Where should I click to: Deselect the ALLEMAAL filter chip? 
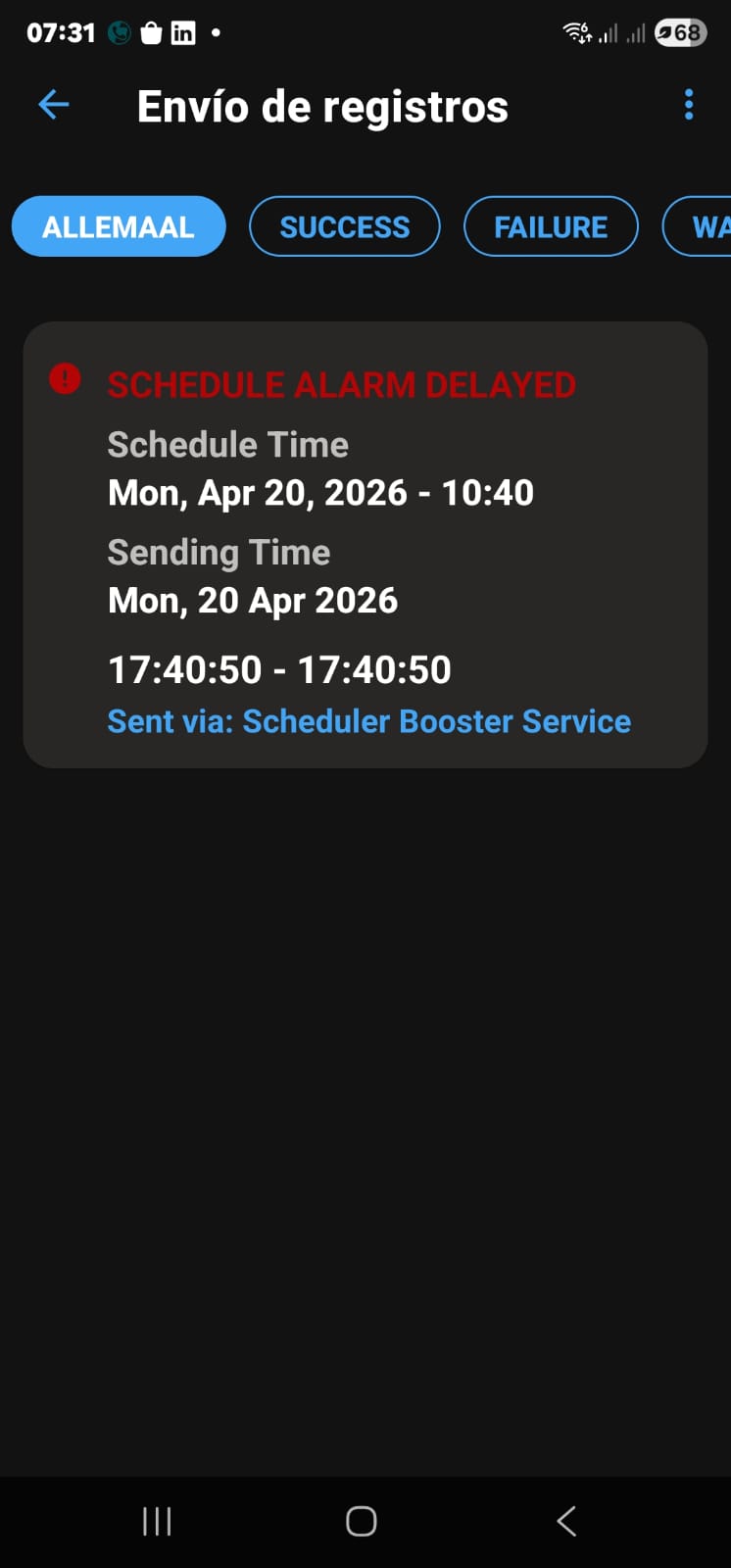[x=118, y=226]
